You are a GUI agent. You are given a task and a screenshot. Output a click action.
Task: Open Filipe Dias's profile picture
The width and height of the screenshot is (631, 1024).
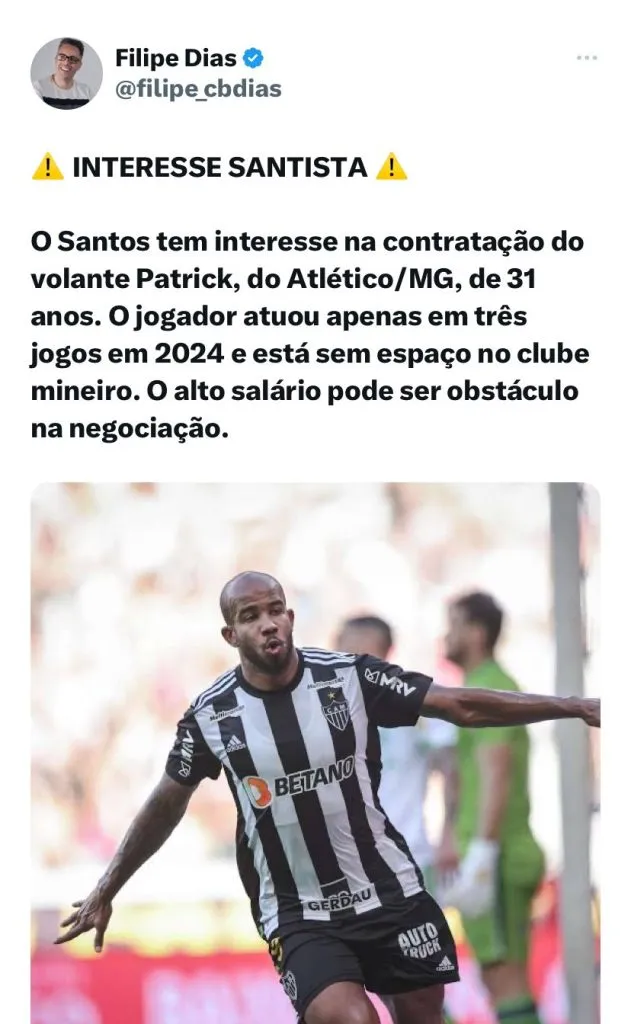click(x=66, y=73)
